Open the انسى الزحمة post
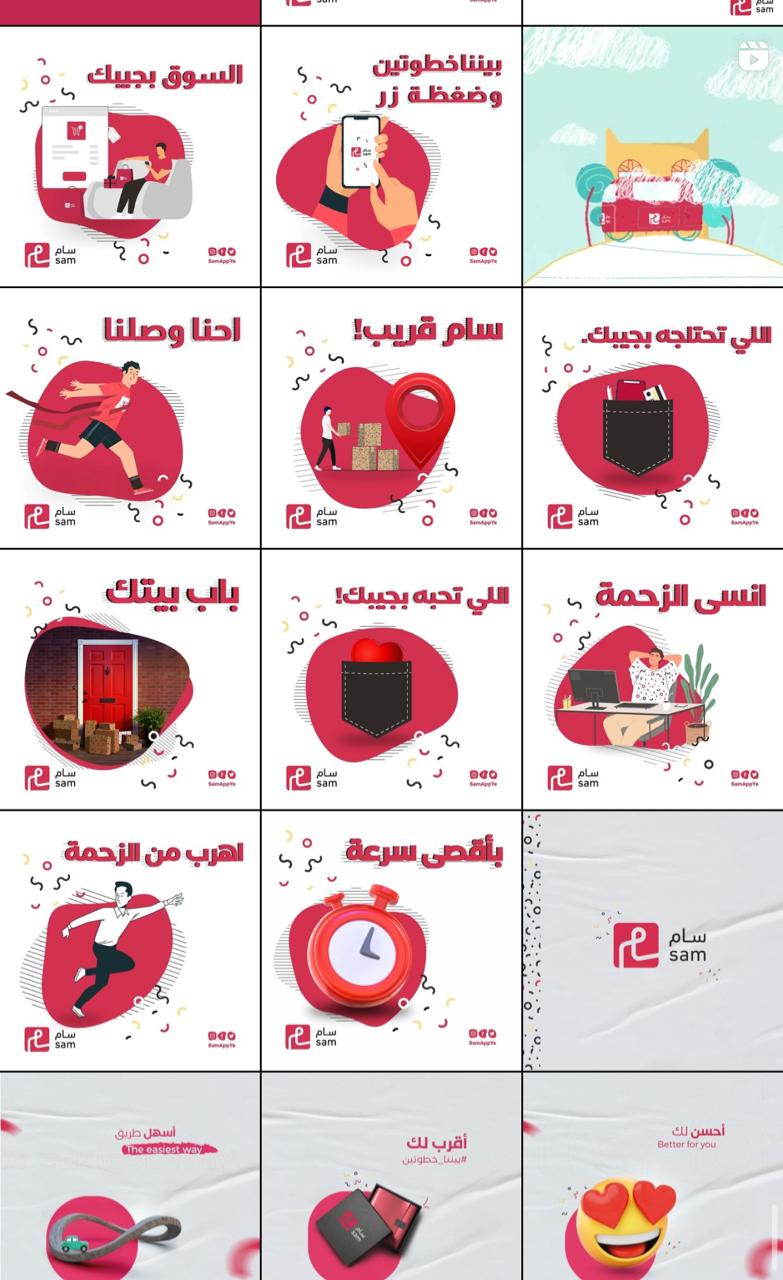783x1280 pixels. (x=652, y=680)
